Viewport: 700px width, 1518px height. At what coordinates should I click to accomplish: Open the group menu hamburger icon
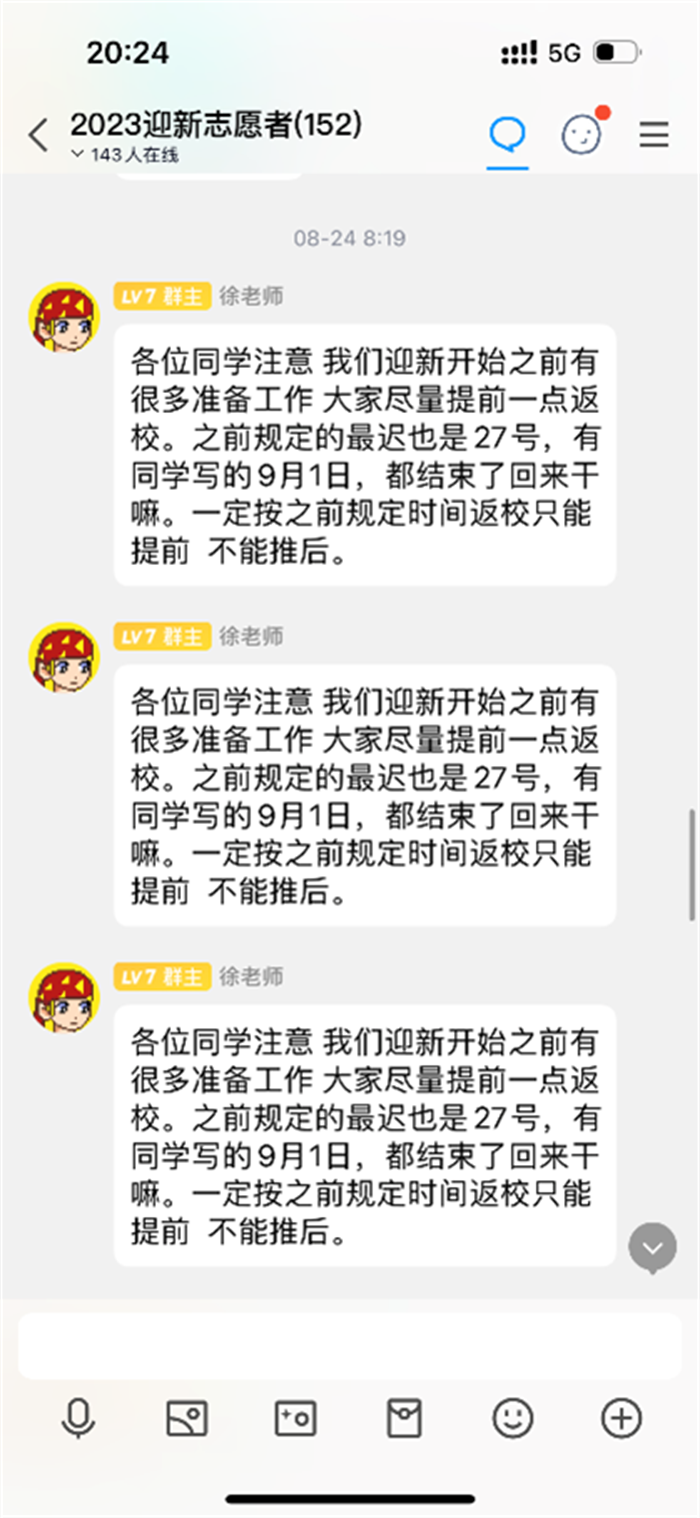(x=654, y=135)
